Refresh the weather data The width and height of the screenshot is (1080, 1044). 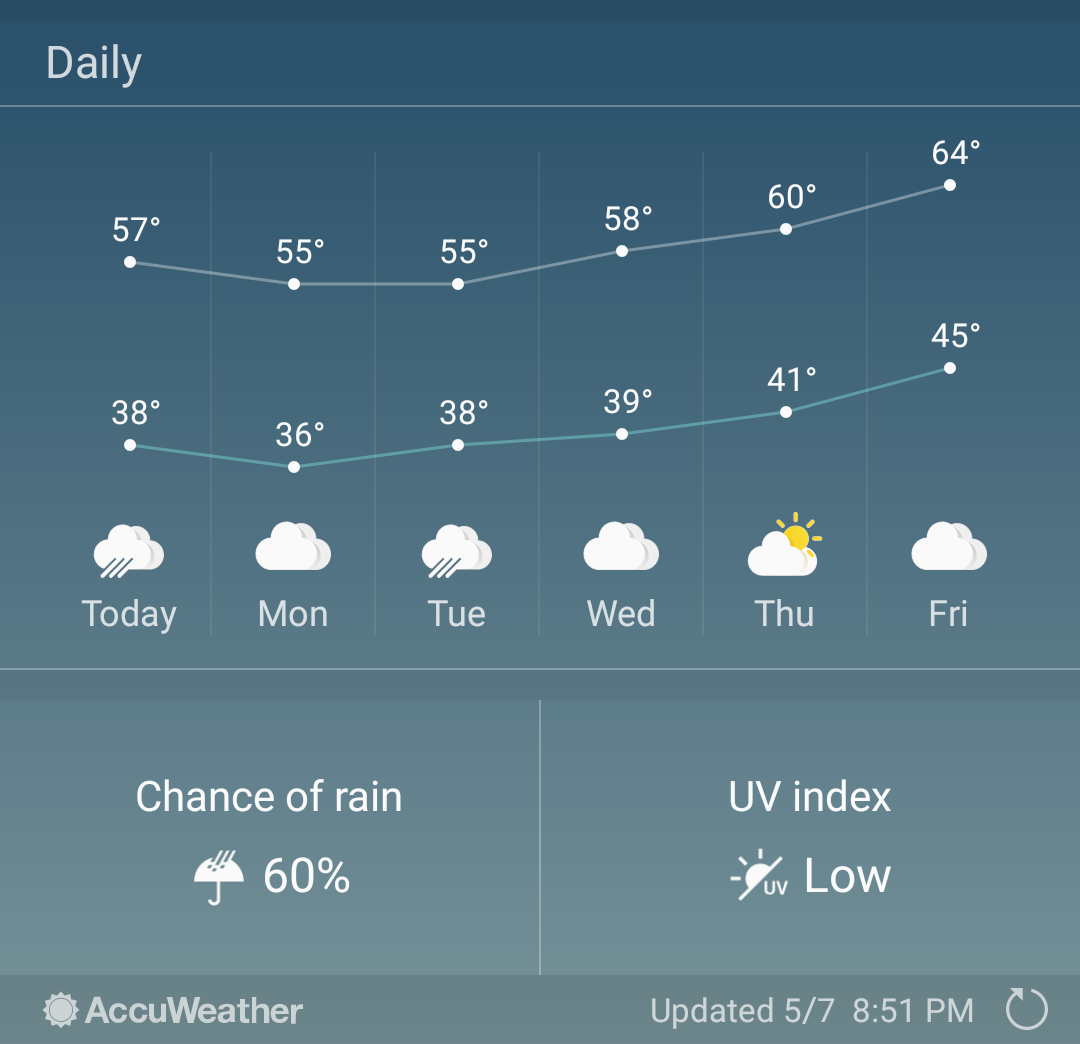click(x=1026, y=1009)
